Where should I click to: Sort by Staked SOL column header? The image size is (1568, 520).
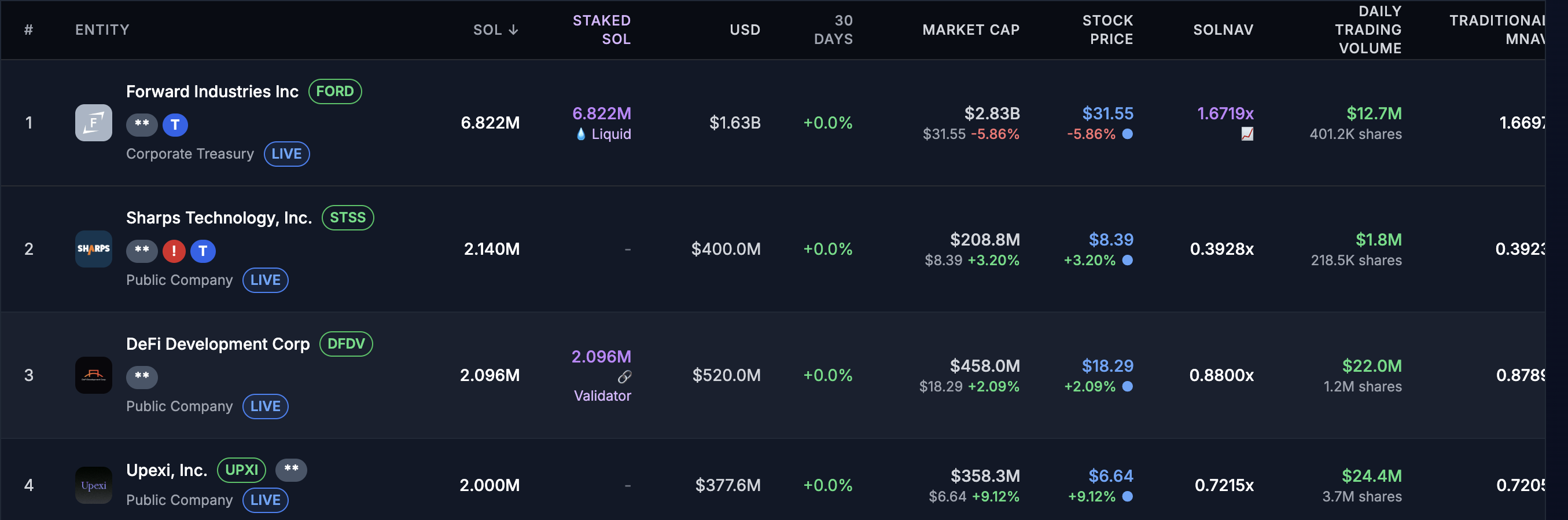coord(601,30)
